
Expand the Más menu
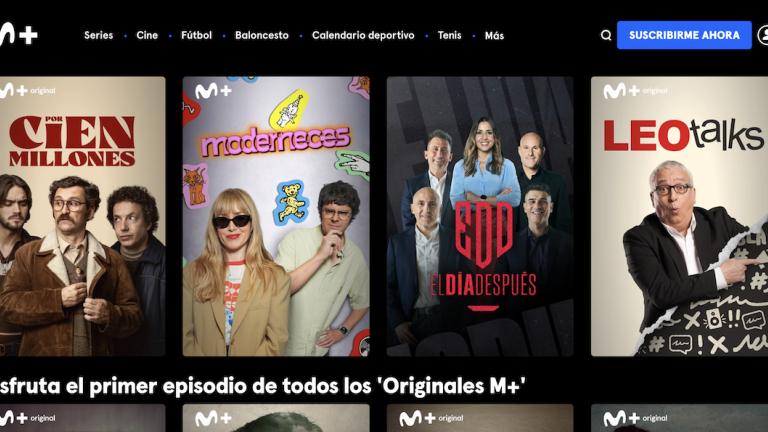494,35
